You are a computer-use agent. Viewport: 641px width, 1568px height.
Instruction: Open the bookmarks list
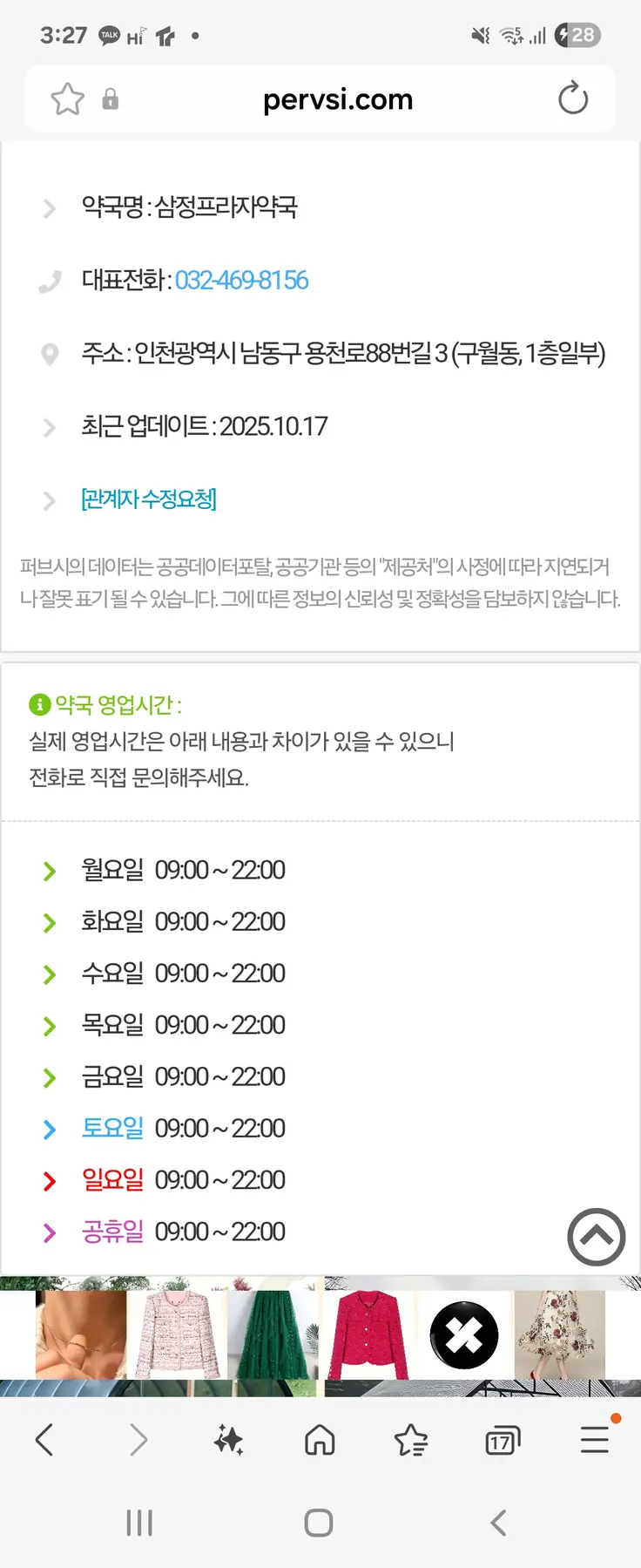pyautogui.click(x=411, y=1440)
